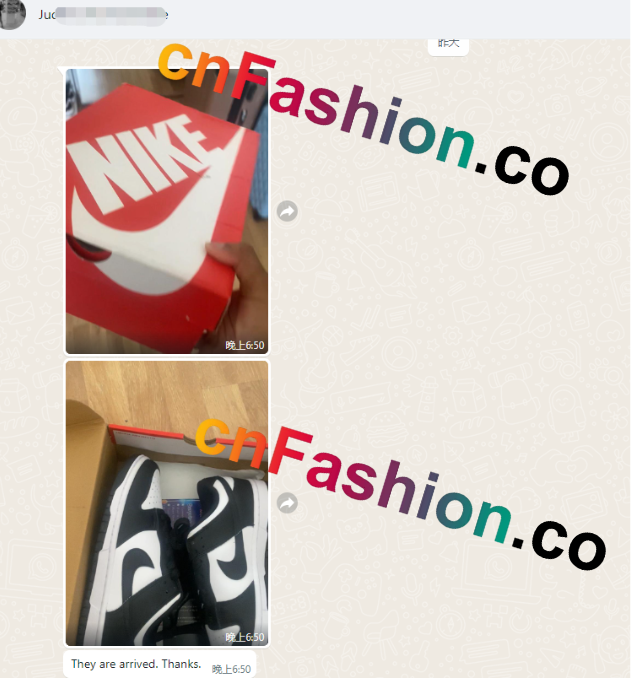Viewport: 631px width, 678px height.
Task: Forward the Nike box photo
Action: point(287,211)
